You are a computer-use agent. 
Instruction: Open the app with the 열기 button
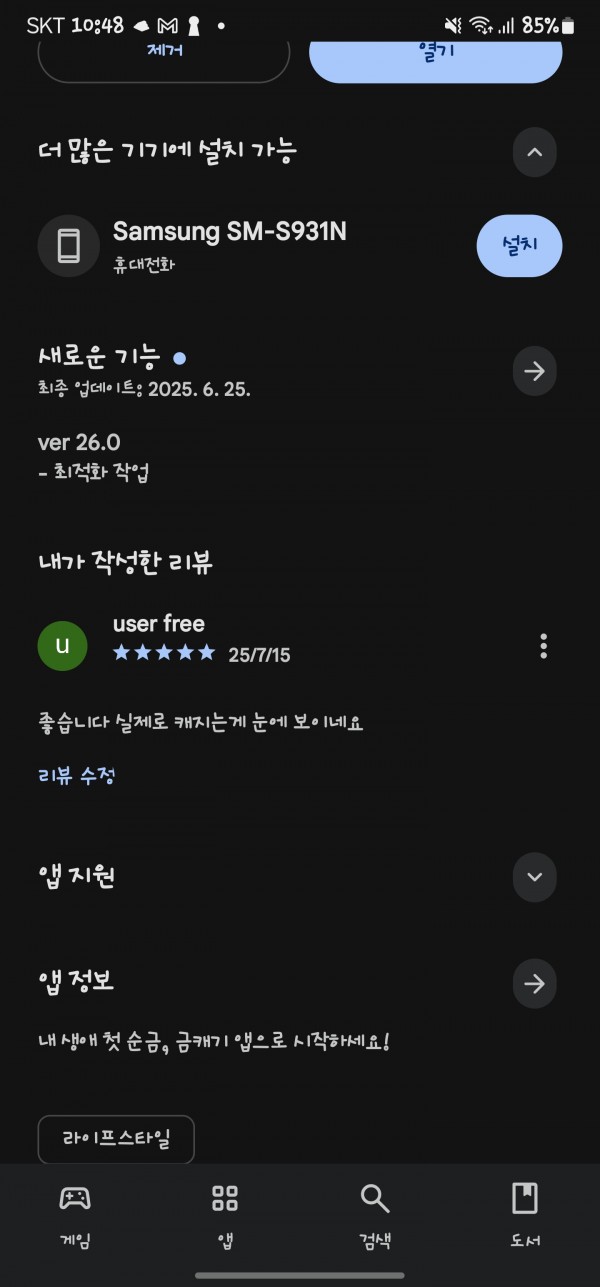coord(435,60)
